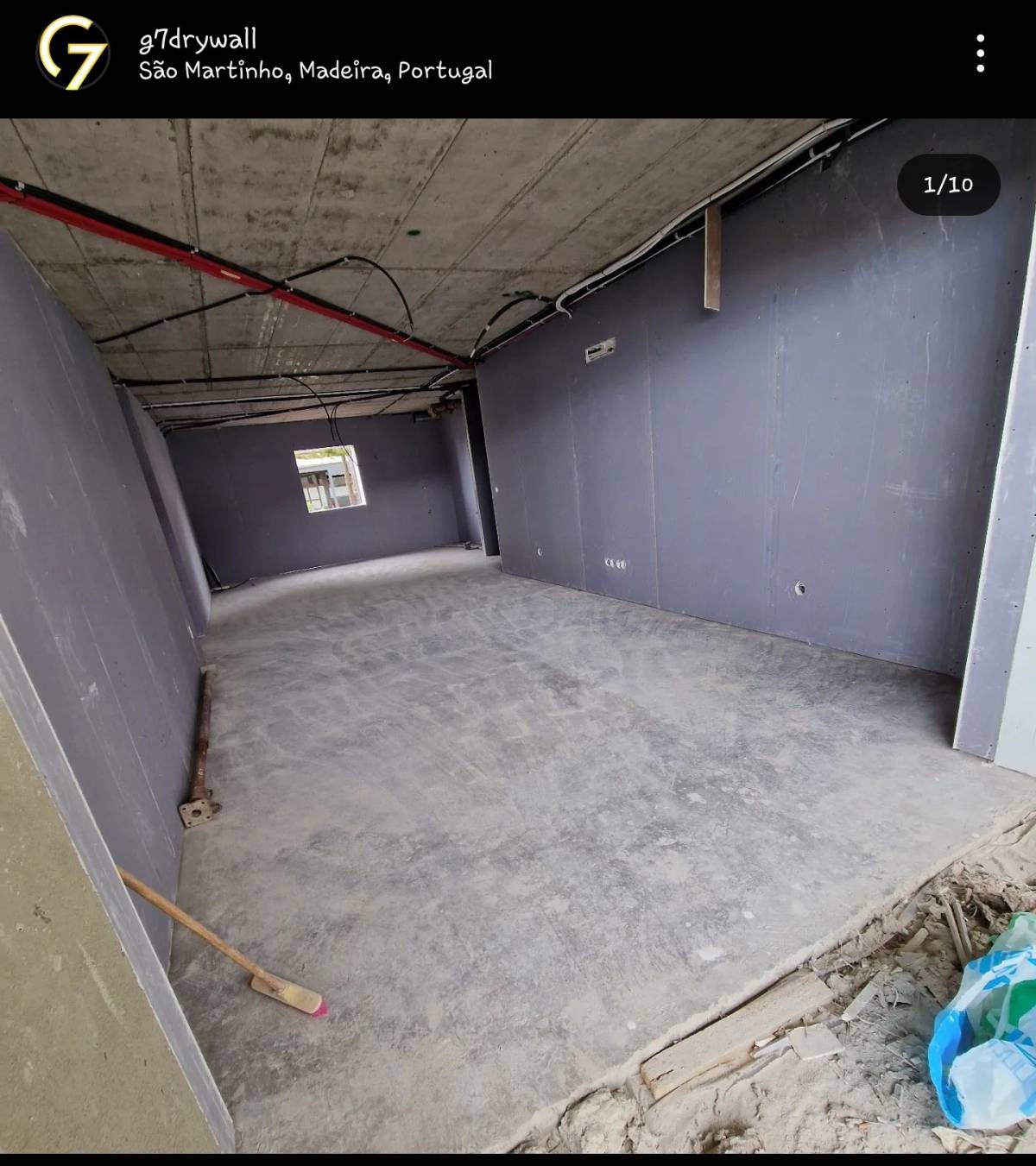Open São Martinho, Madeira location page
This screenshot has height=1166, width=1036.
(315, 71)
